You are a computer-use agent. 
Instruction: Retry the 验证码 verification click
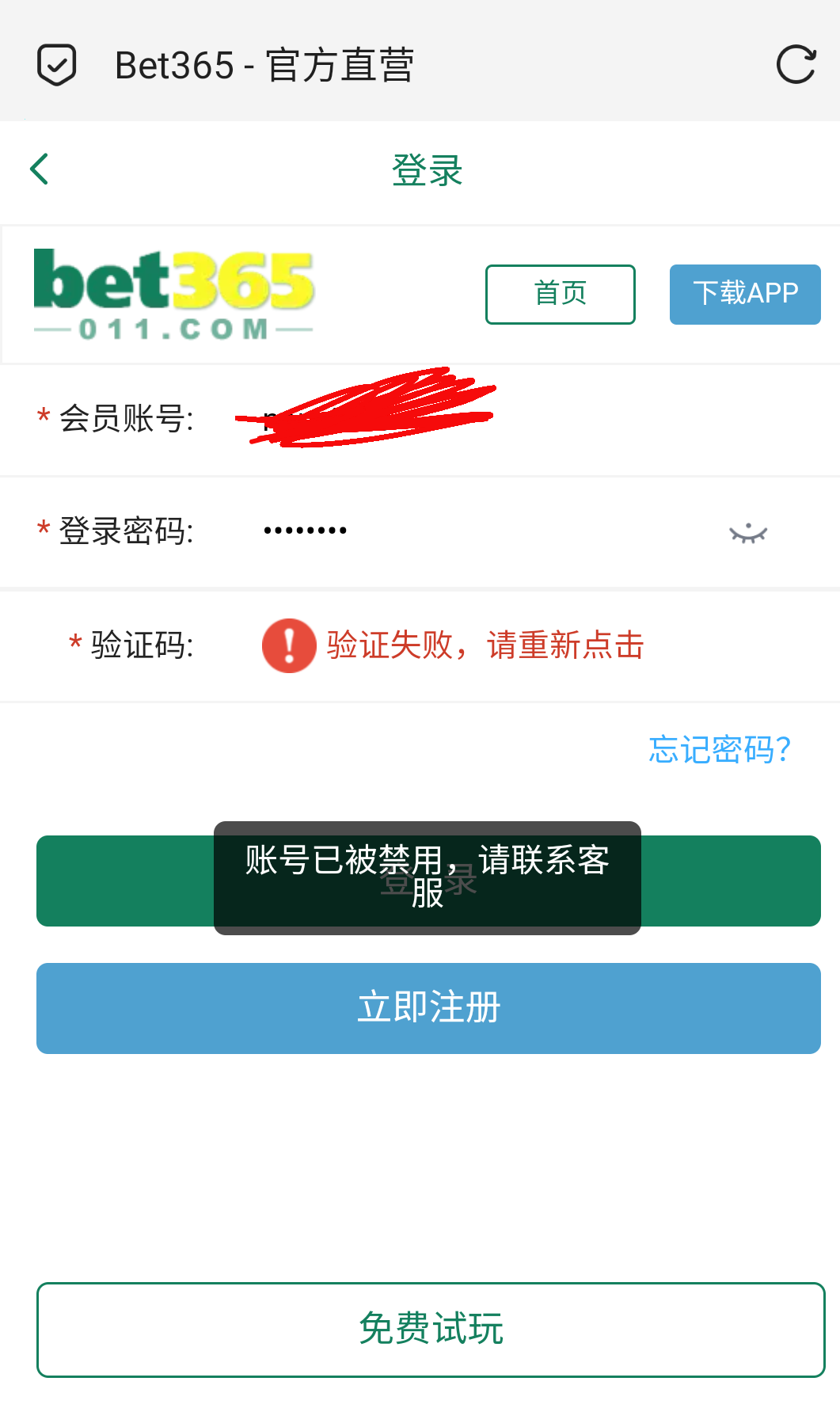[485, 645]
